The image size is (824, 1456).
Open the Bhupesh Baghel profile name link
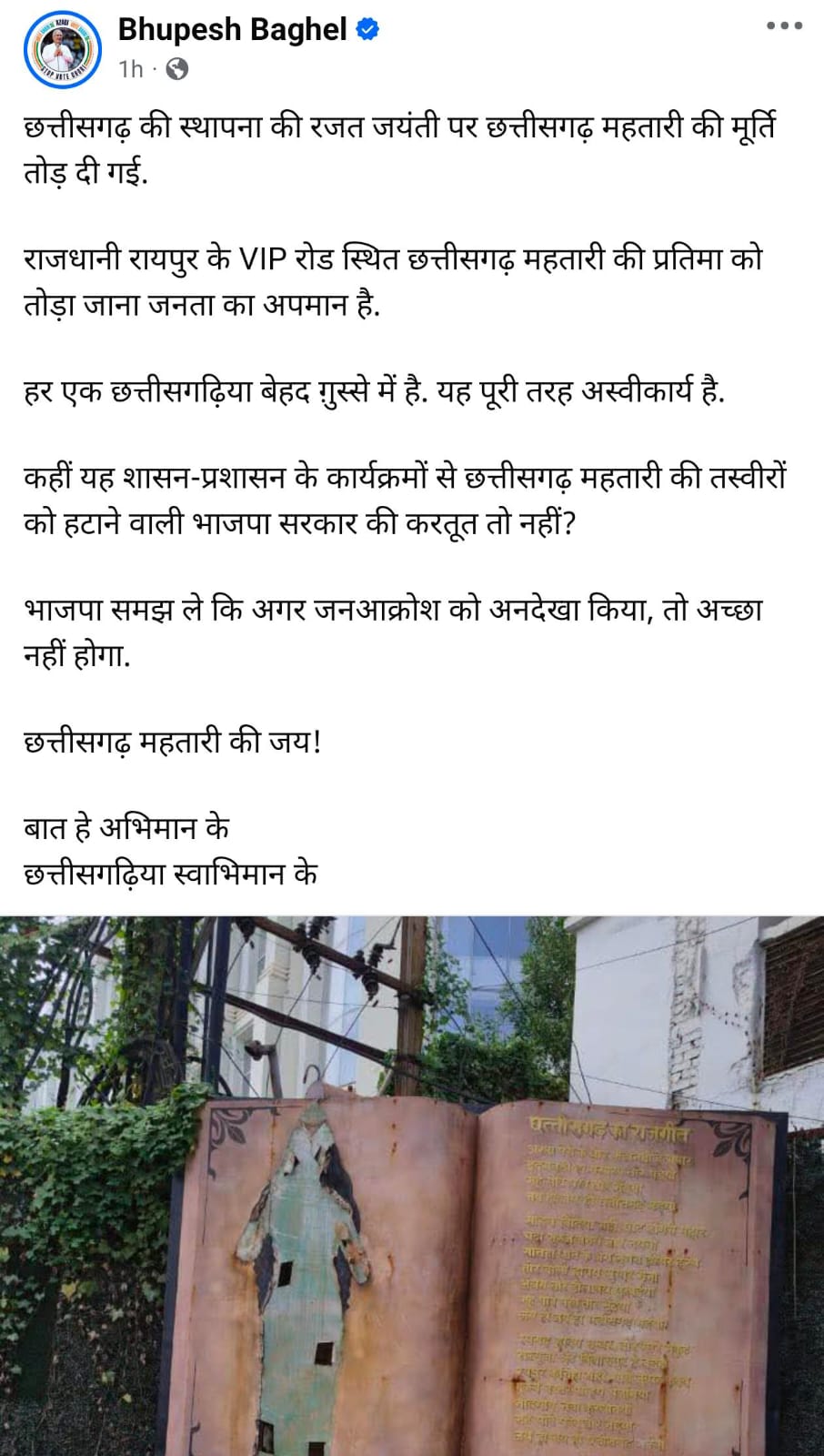(232, 30)
